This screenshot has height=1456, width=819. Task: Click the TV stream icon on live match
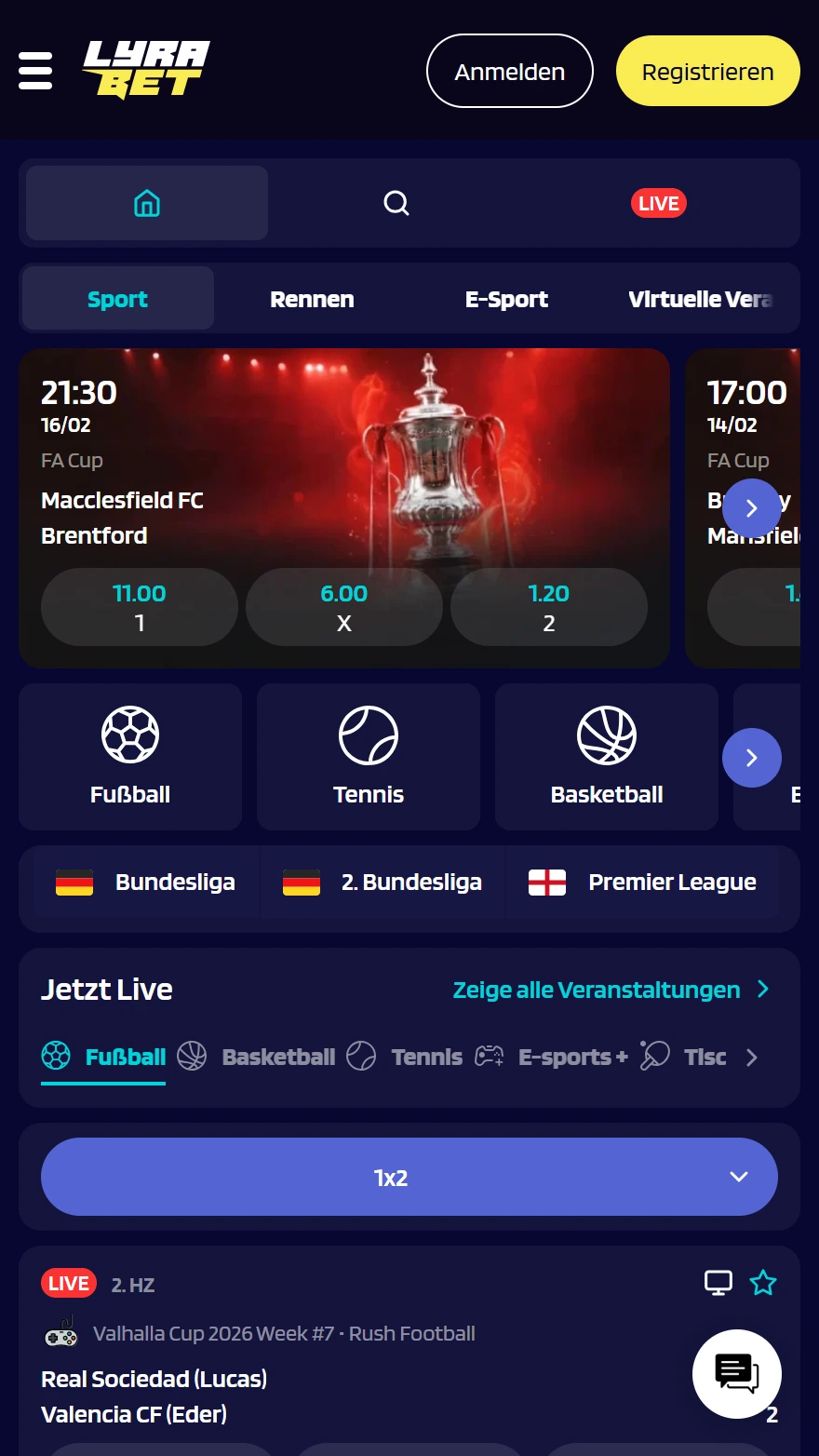pyautogui.click(x=717, y=1282)
